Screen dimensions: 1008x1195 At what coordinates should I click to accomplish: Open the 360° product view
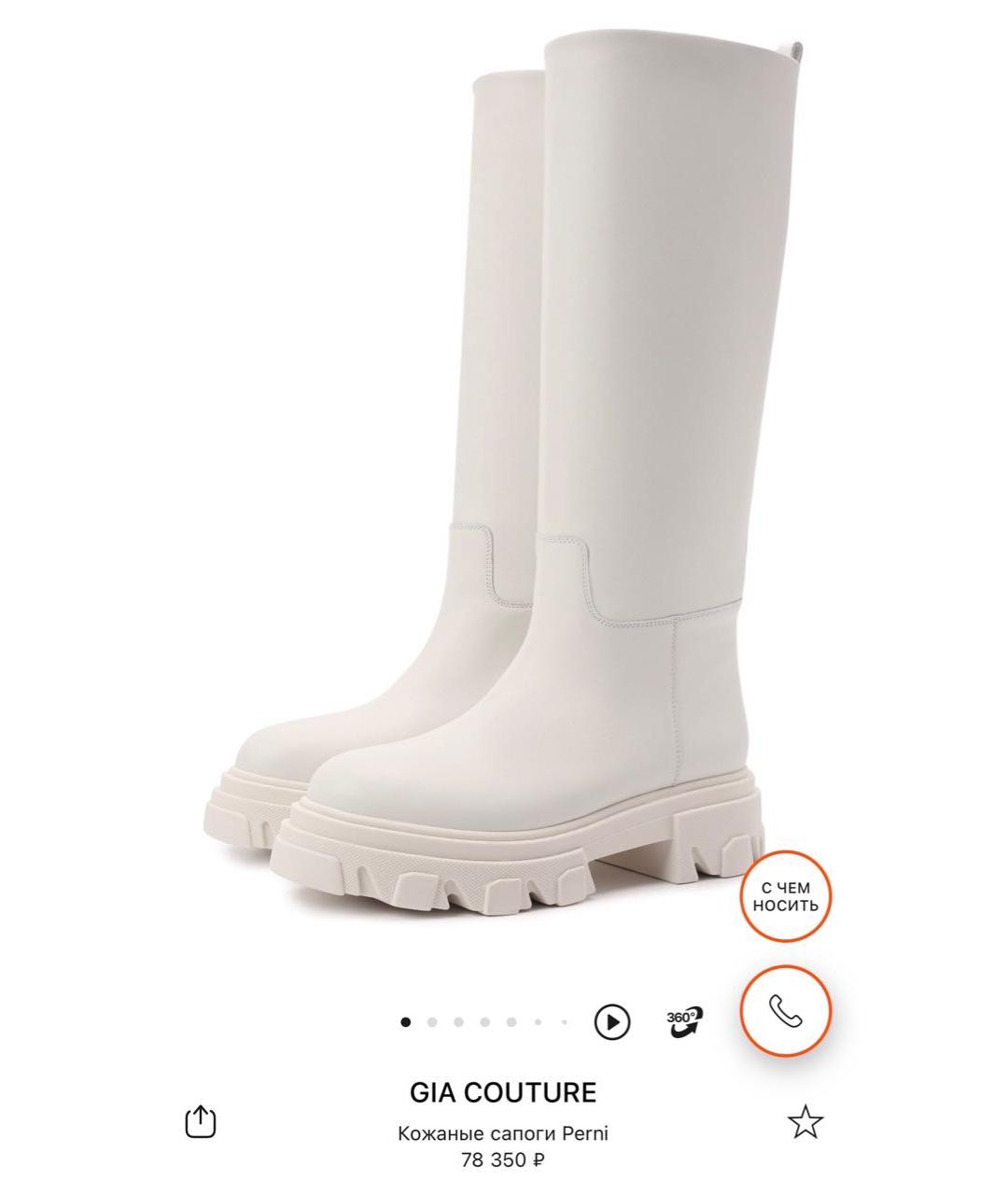click(684, 1020)
